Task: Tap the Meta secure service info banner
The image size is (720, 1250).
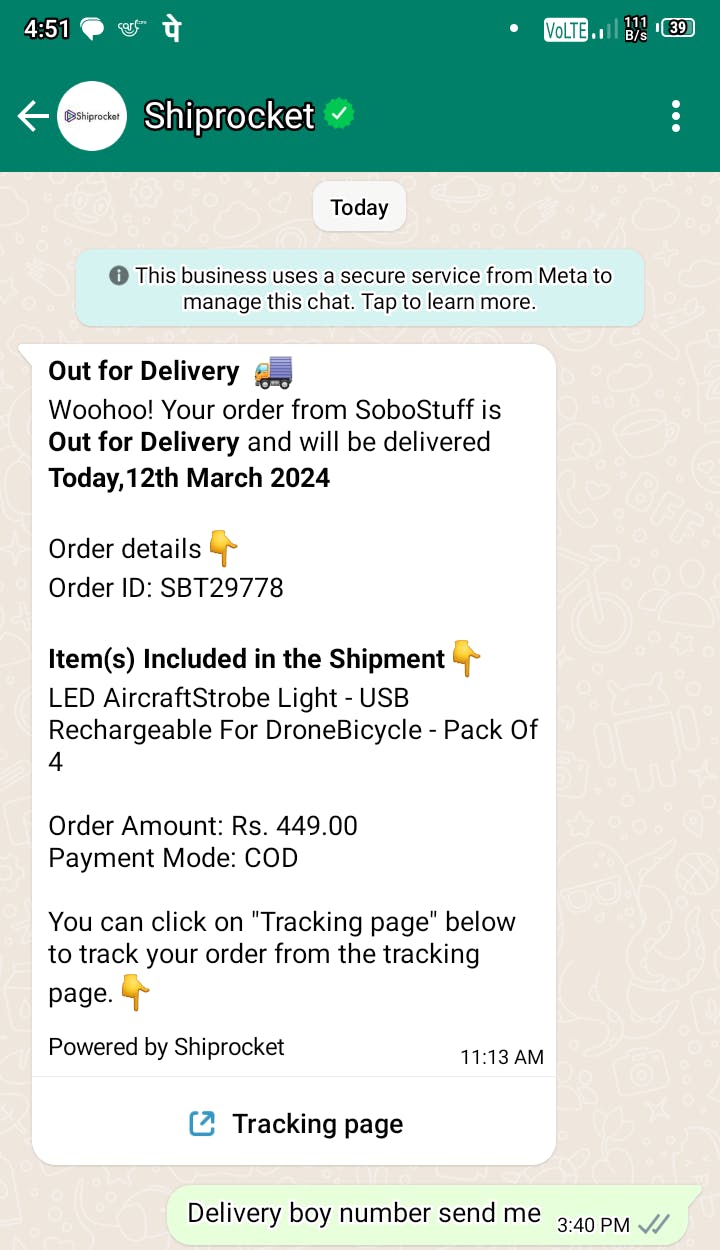Action: (x=360, y=288)
